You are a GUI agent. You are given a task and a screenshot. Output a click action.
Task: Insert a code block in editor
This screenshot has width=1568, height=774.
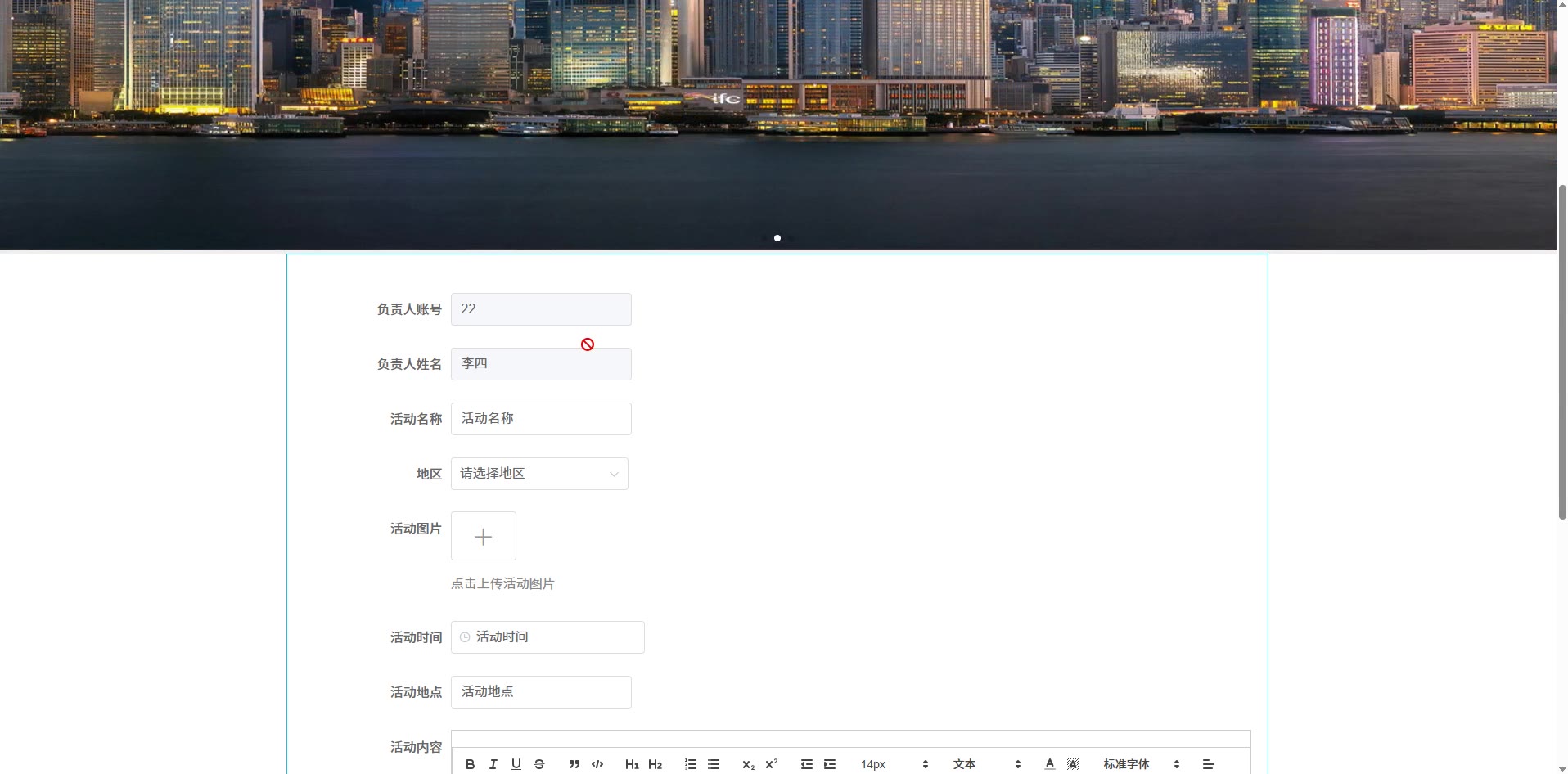tap(597, 764)
